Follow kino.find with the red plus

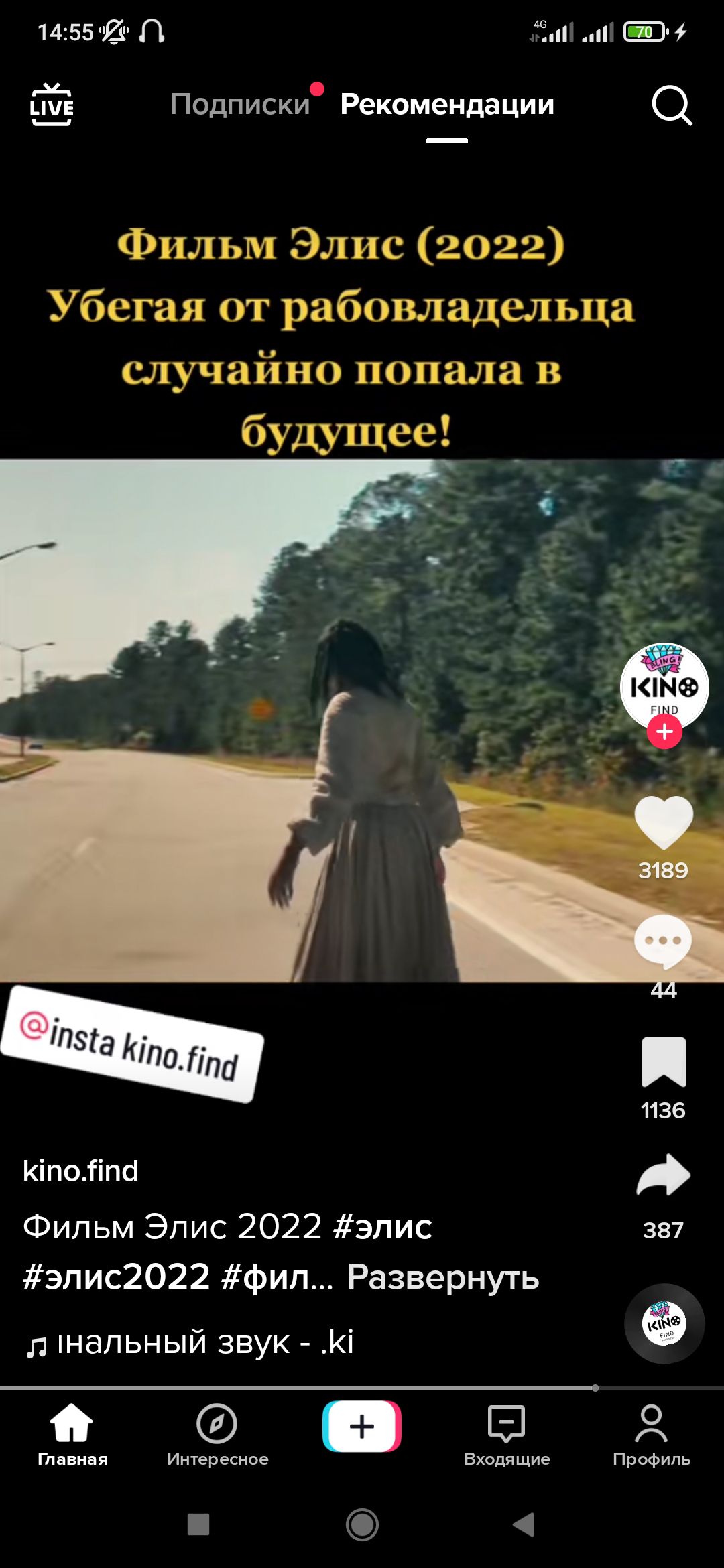click(664, 732)
